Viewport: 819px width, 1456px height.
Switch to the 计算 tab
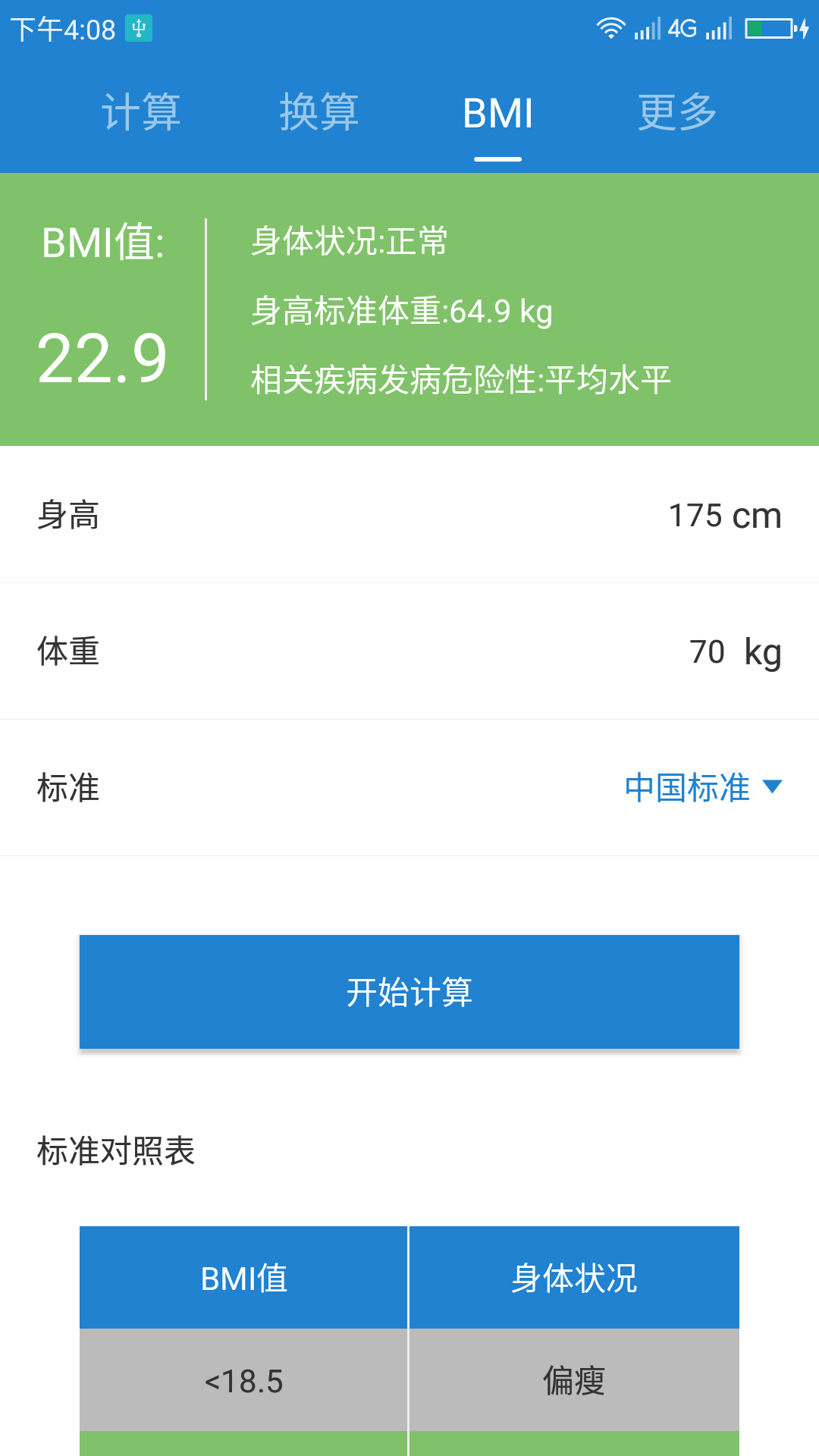(141, 112)
